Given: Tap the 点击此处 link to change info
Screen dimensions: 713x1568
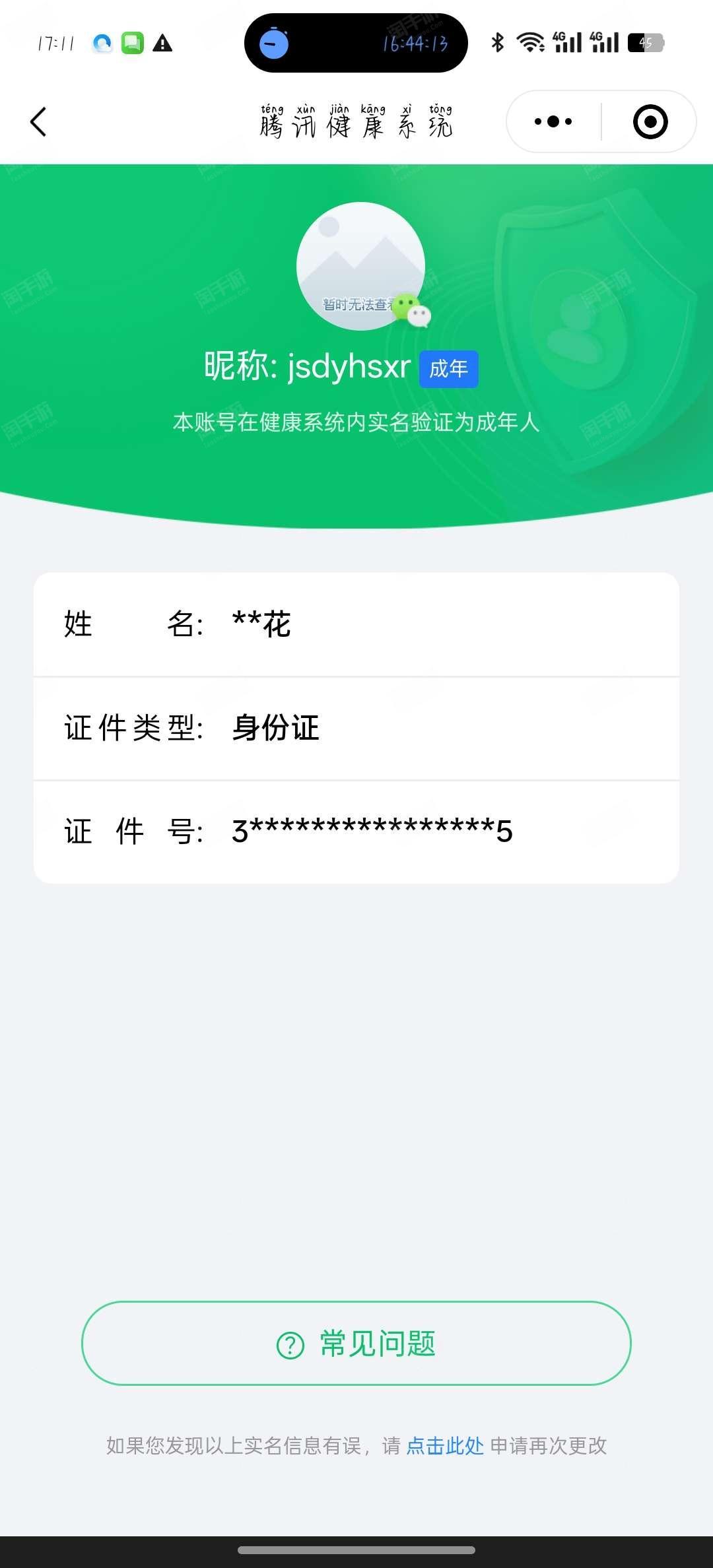Looking at the screenshot, I should pyautogui.click(x=445, y=1446).
